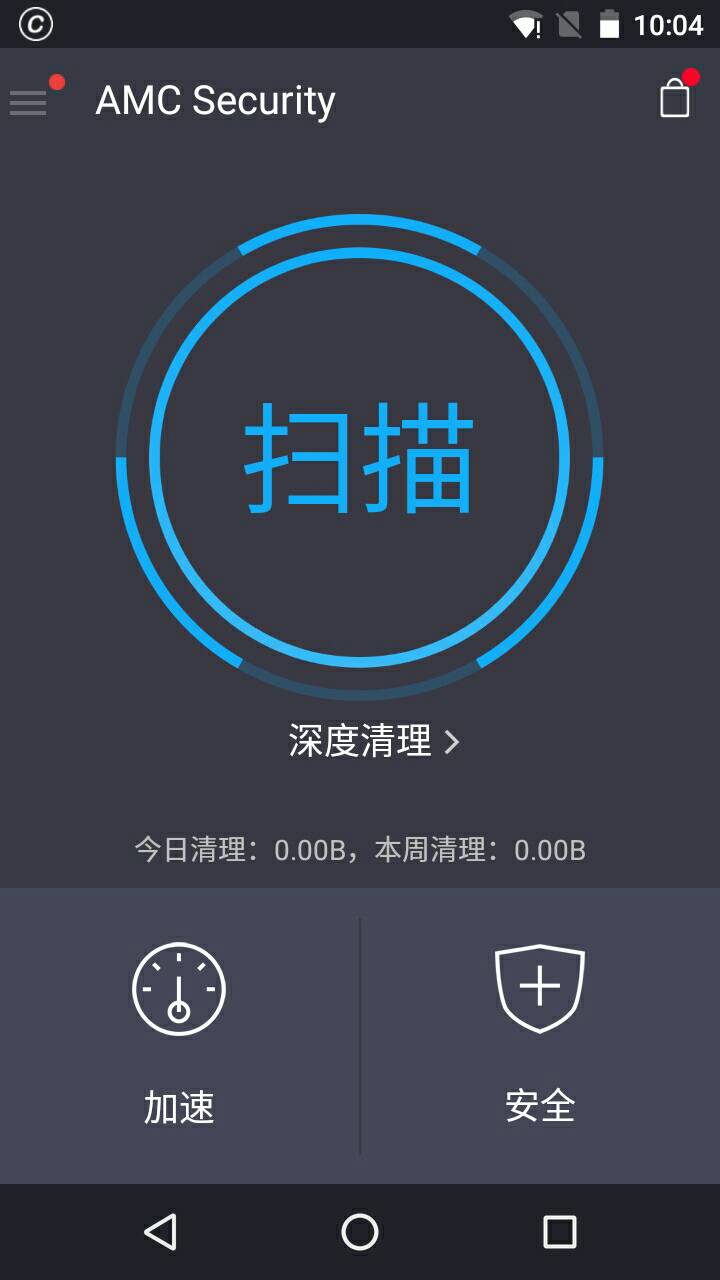Open 深度清理 deep clean

pos(374,741)
